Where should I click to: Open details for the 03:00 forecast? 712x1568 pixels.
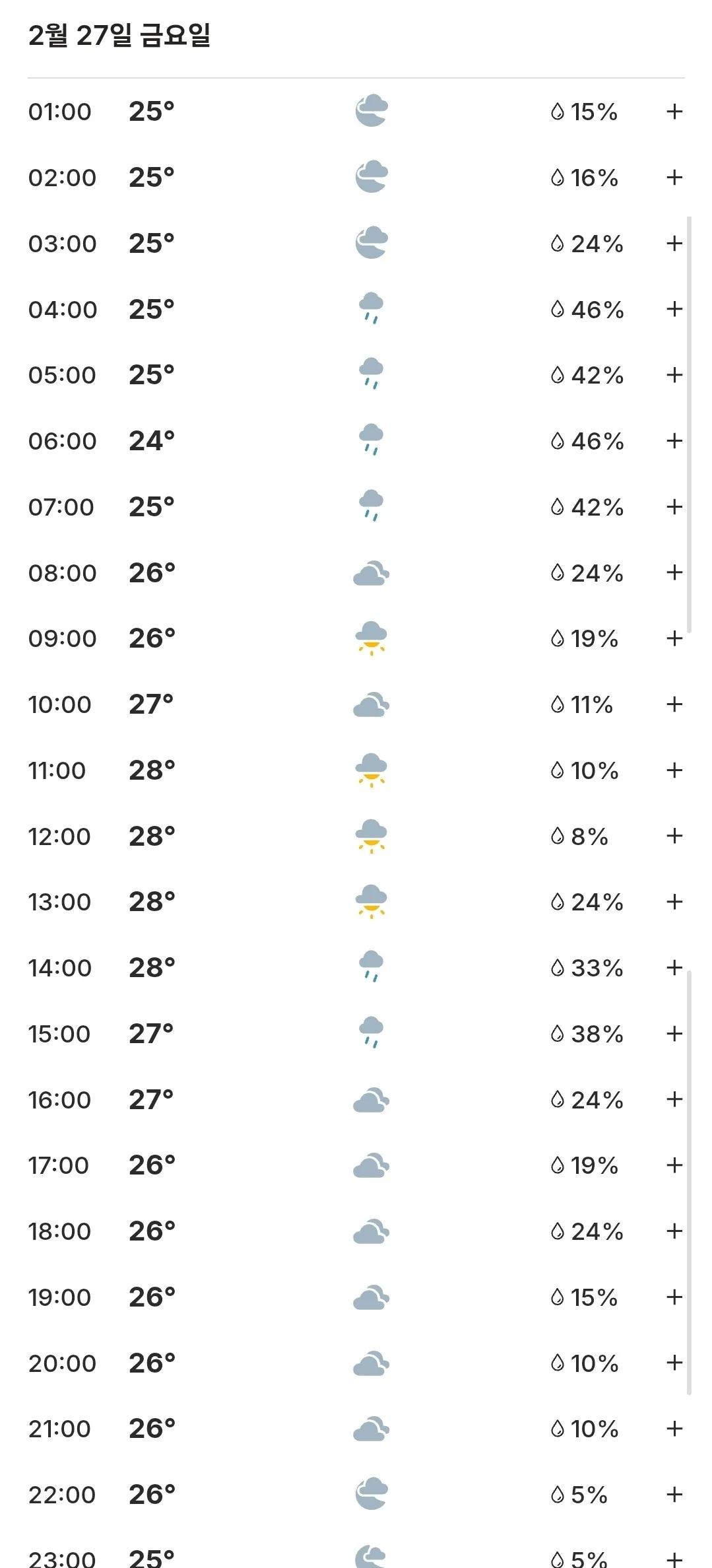[674, 243]
